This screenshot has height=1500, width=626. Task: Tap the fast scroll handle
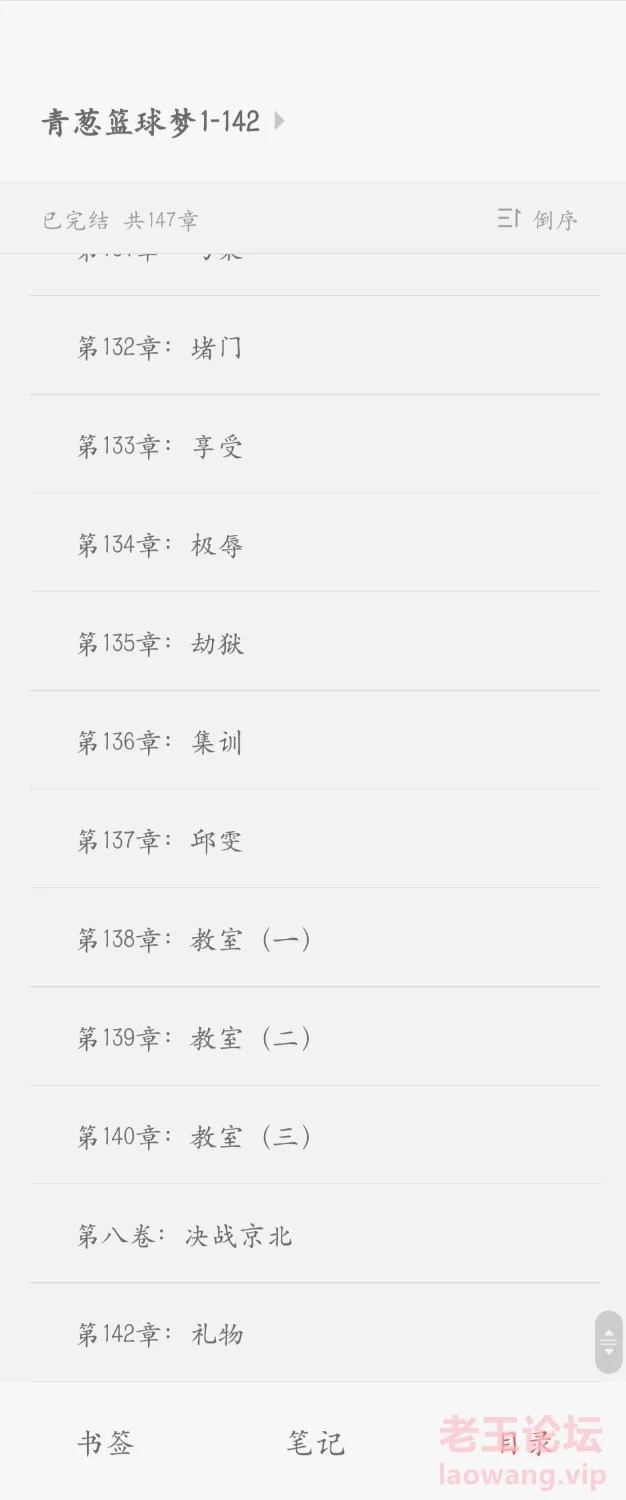click(x=608, y=1342)
